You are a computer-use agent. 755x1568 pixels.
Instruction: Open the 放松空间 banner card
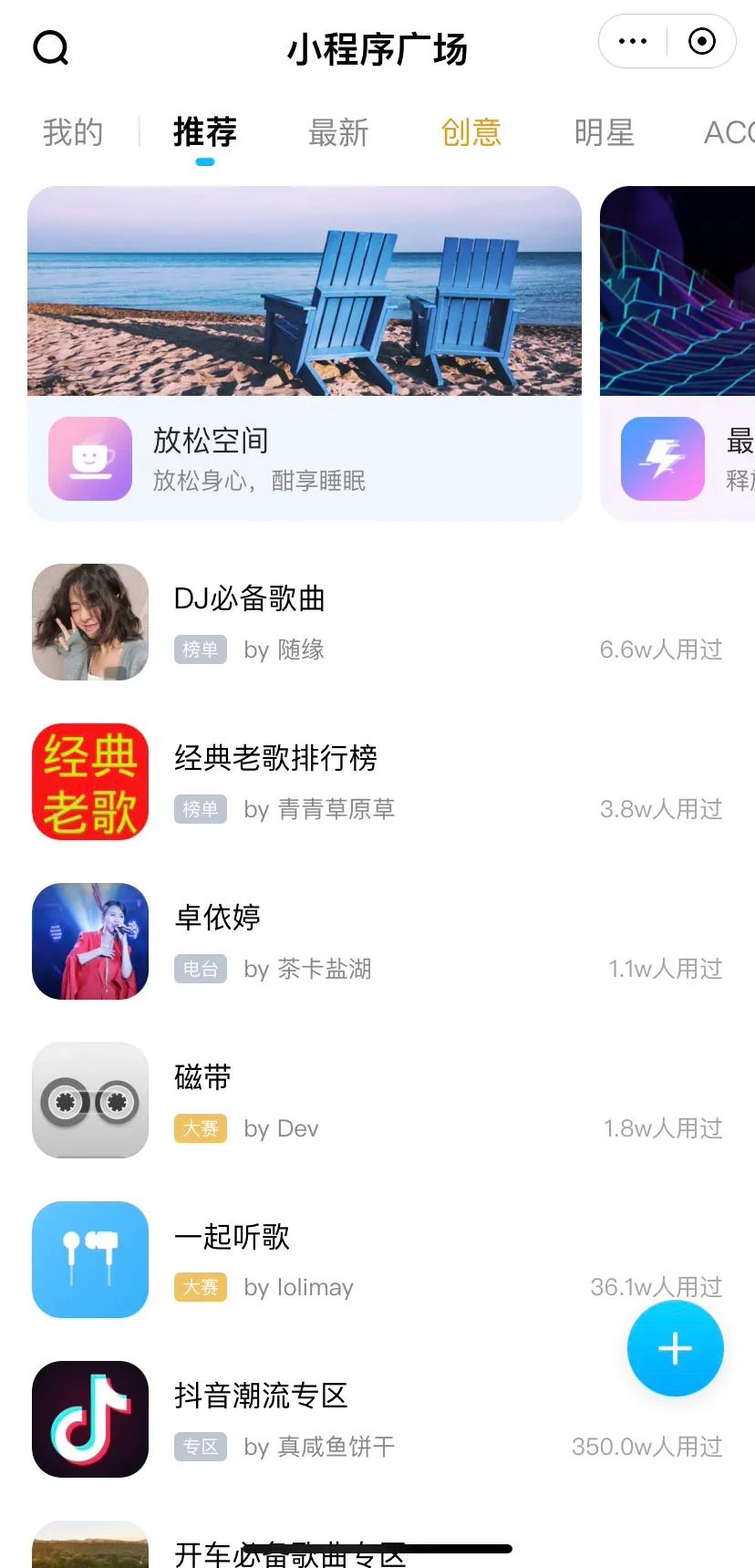tap(305, 354)
